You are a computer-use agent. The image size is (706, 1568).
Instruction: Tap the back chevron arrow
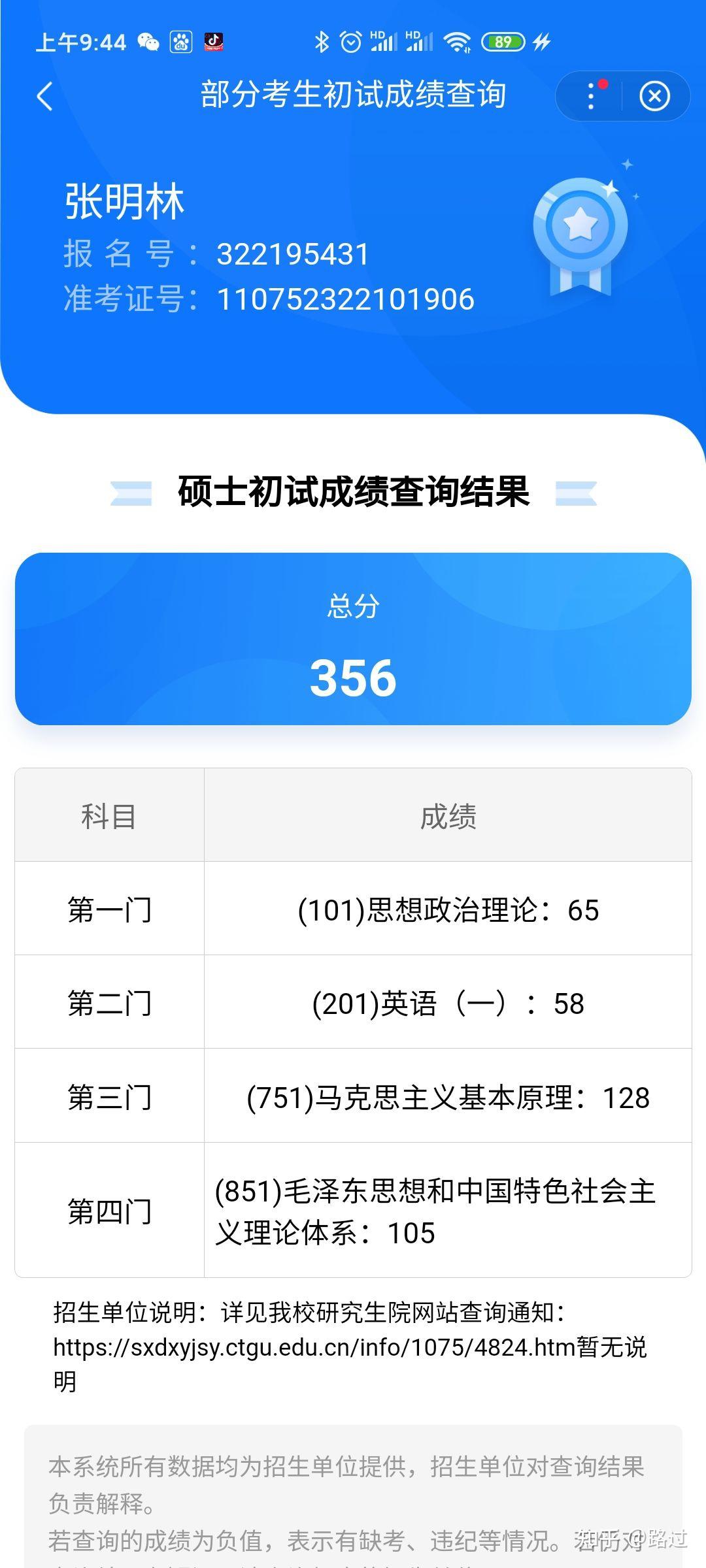44,95
